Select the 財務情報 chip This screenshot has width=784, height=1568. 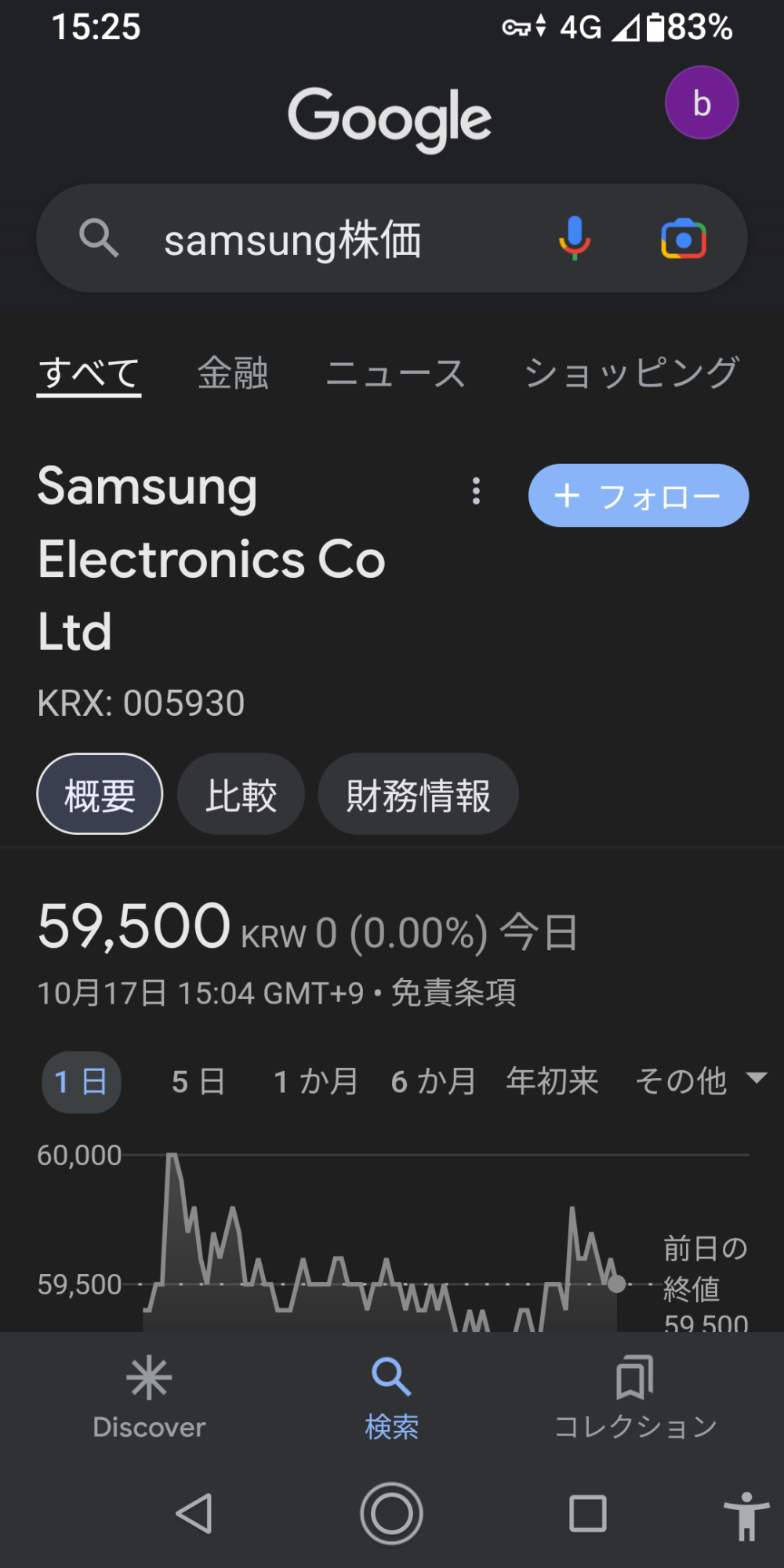tap(418, 794)
